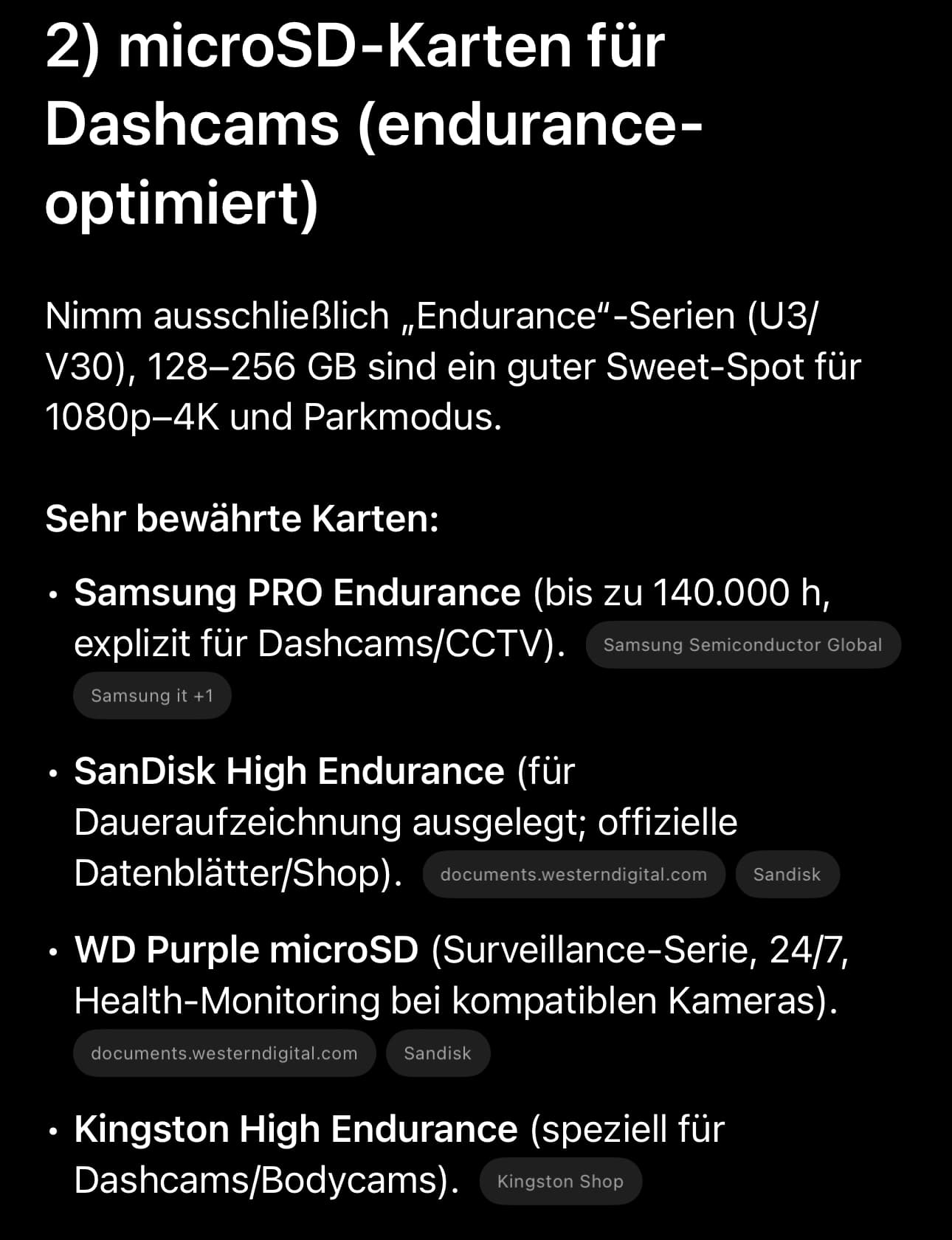The height and width of the screenshot is (1240, 952).
Task: Open documents.westerndigital.com chip under SanDisk High Endurance
Action: (573, 875)
